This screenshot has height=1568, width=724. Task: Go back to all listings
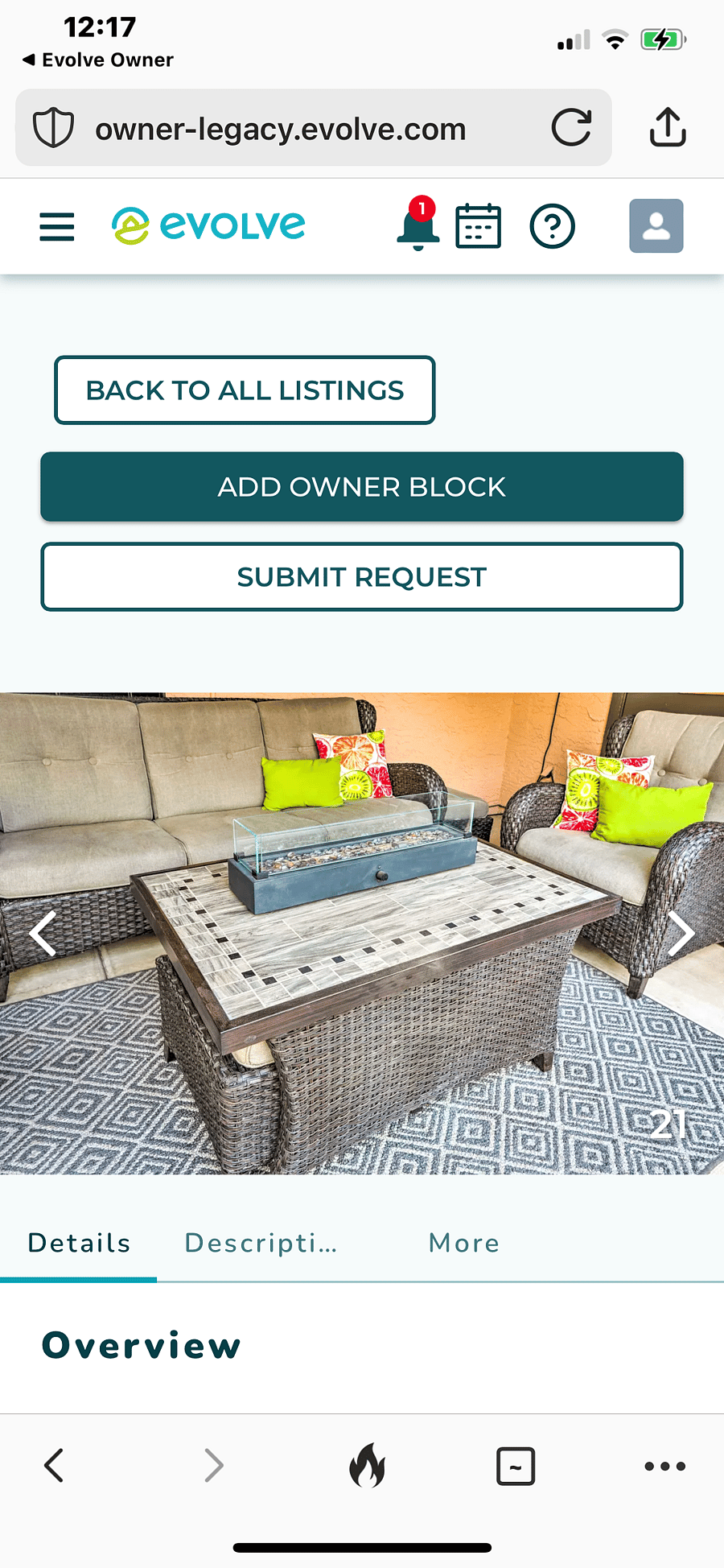(x=245, y=390)
